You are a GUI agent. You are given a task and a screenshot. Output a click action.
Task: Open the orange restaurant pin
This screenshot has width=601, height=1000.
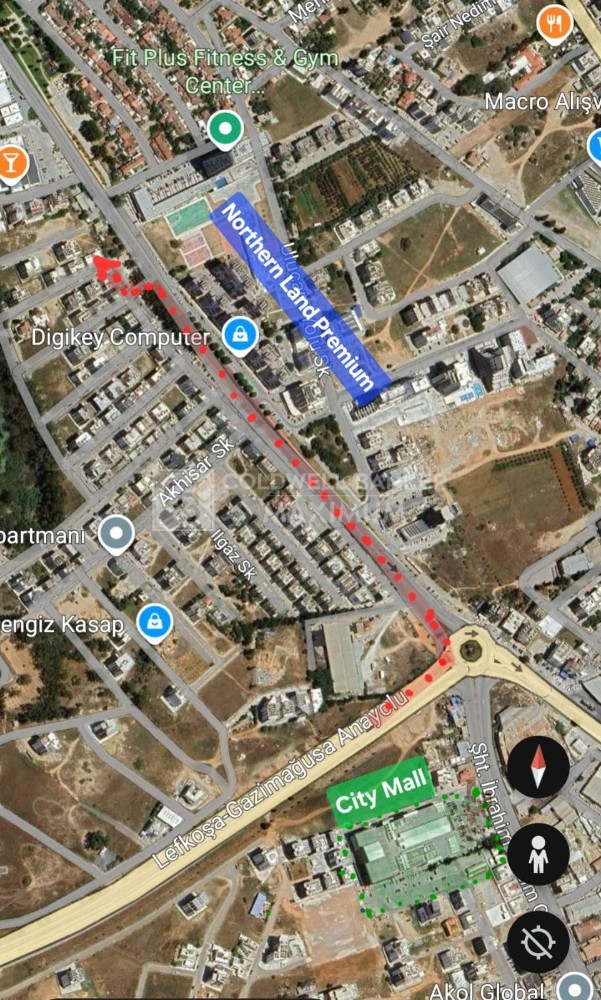(554, 24)
